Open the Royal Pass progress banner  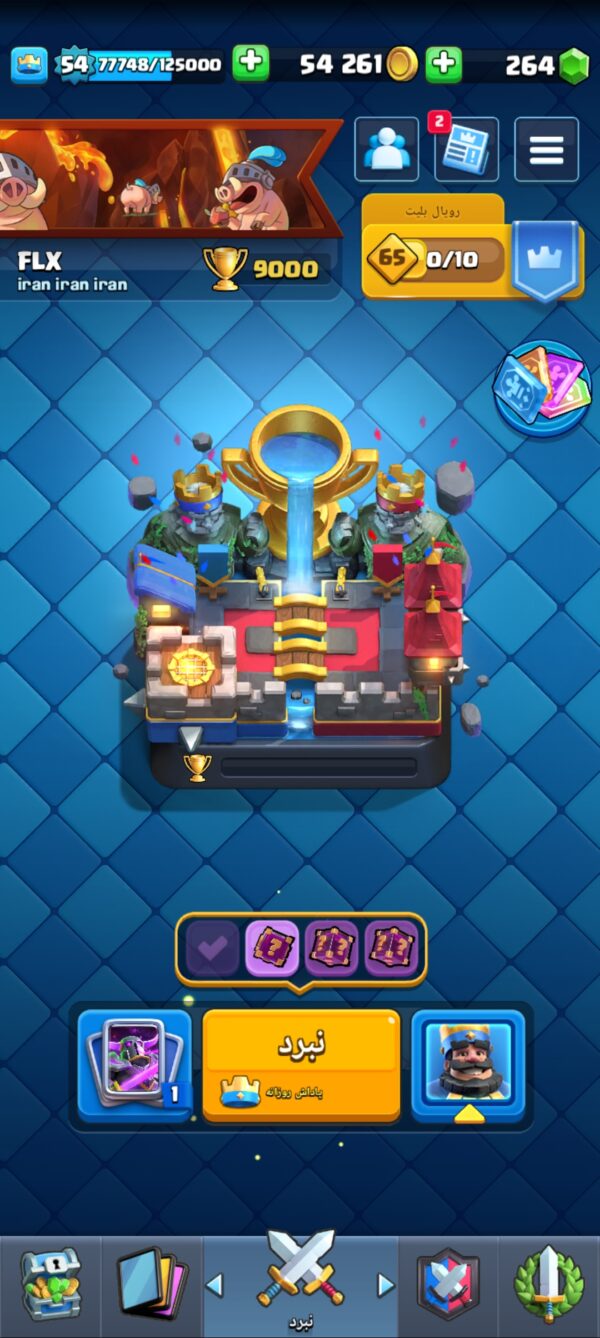(470, 259)
